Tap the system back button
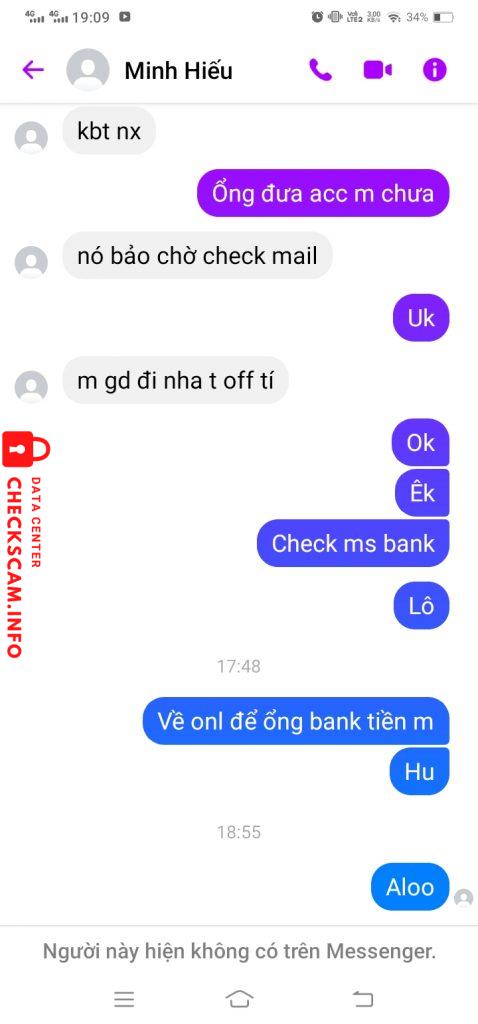Viewport: 478px width, 1024px height. pyautogui.click(x=362, y=999)
